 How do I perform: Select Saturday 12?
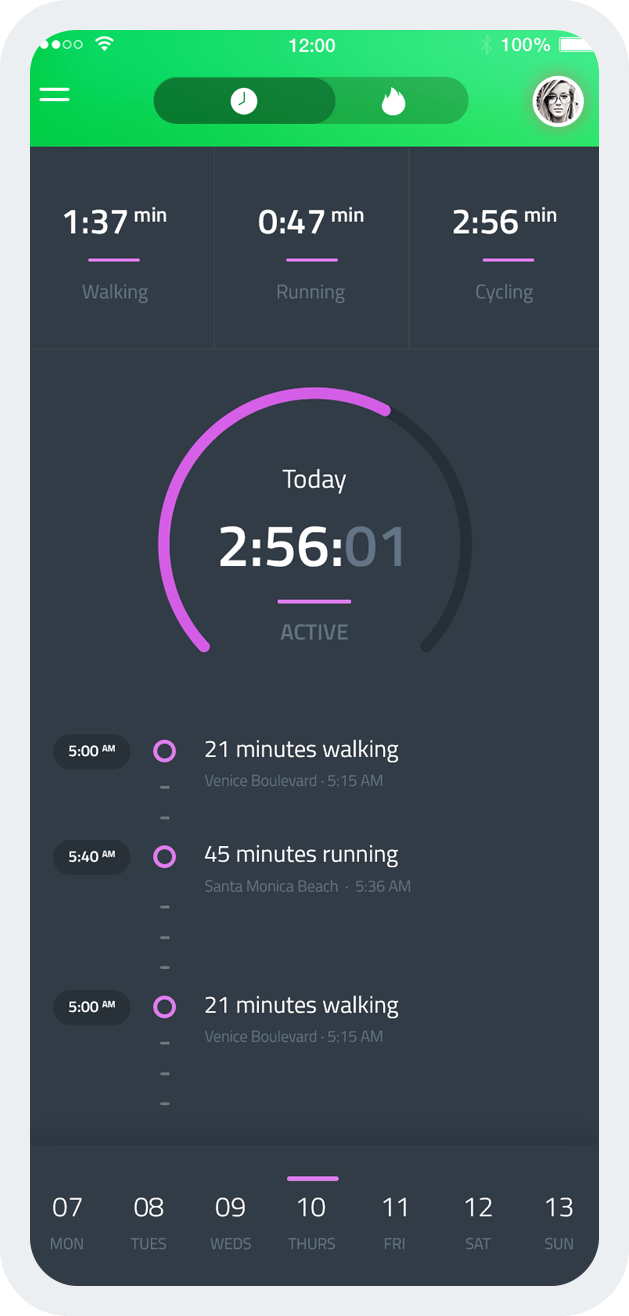click(x=478, y=1222)
